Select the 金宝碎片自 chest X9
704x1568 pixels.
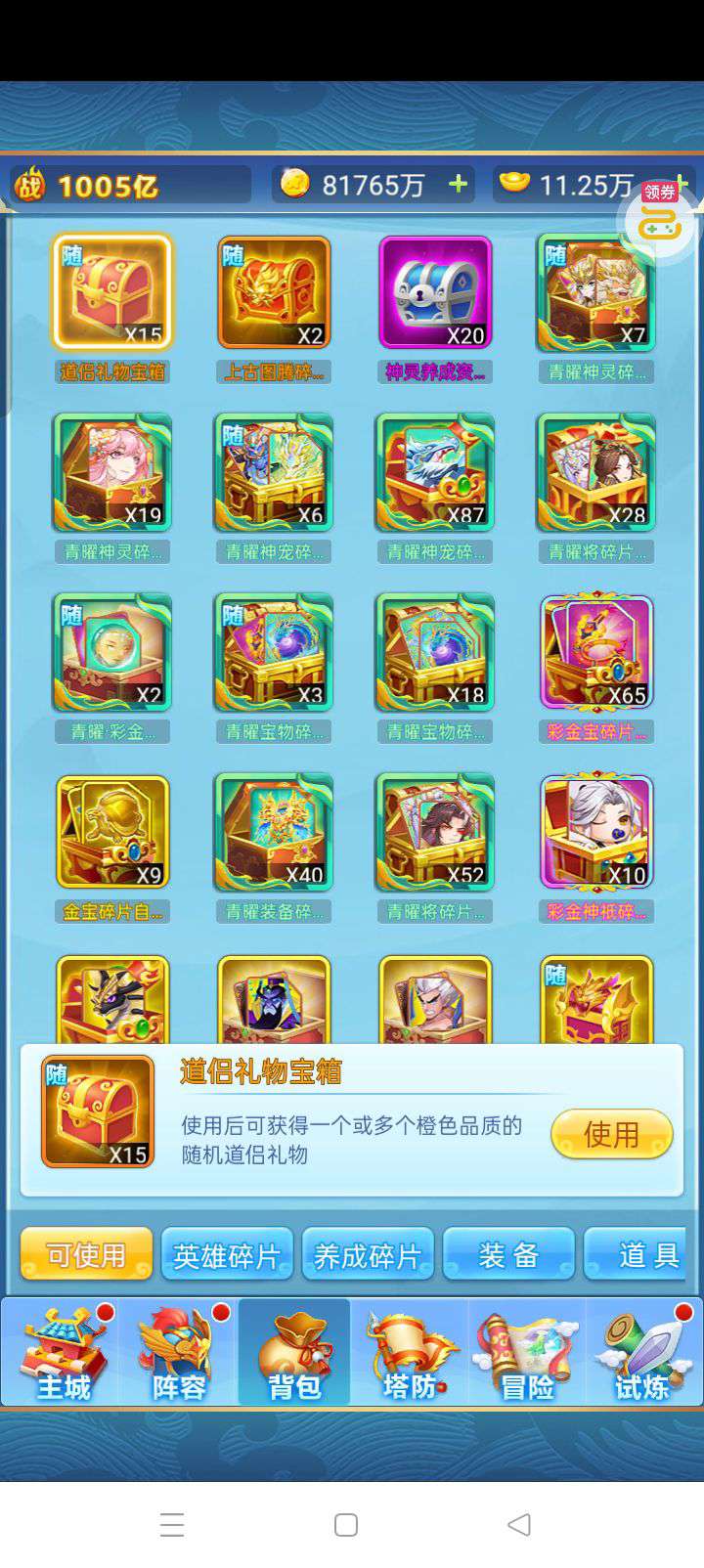click(112, 832)
